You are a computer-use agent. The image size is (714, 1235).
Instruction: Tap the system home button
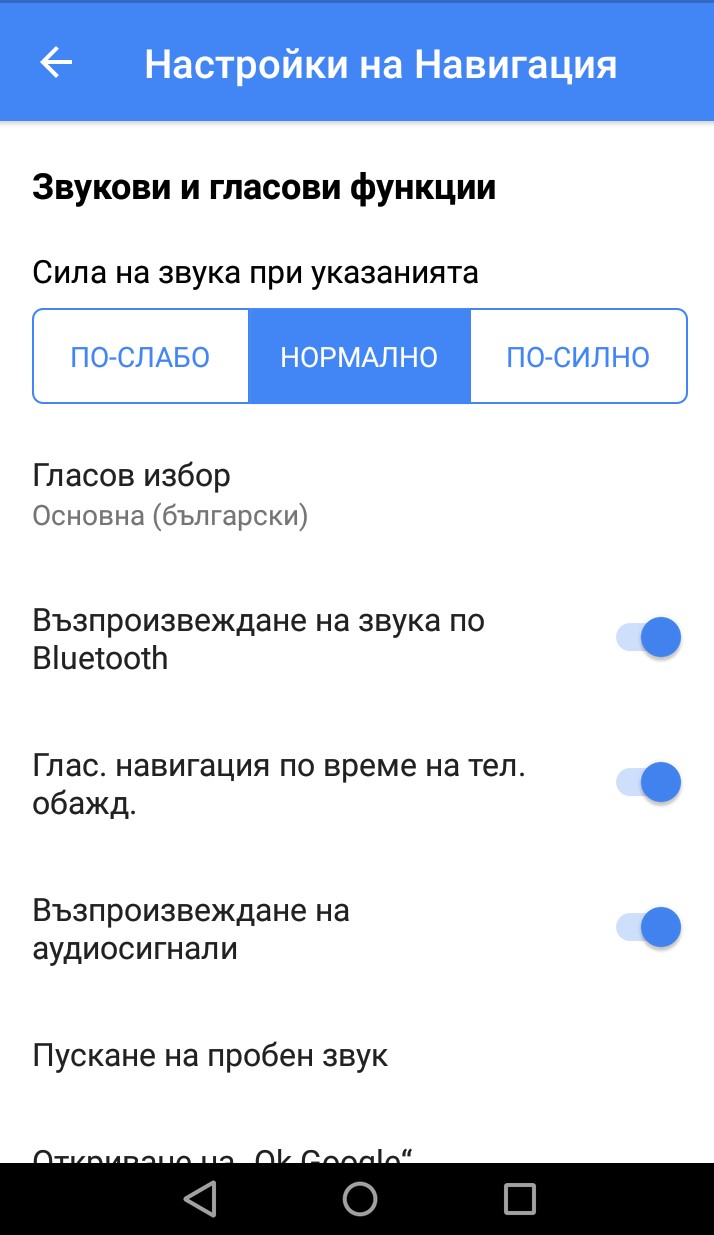click(359, 1198)
